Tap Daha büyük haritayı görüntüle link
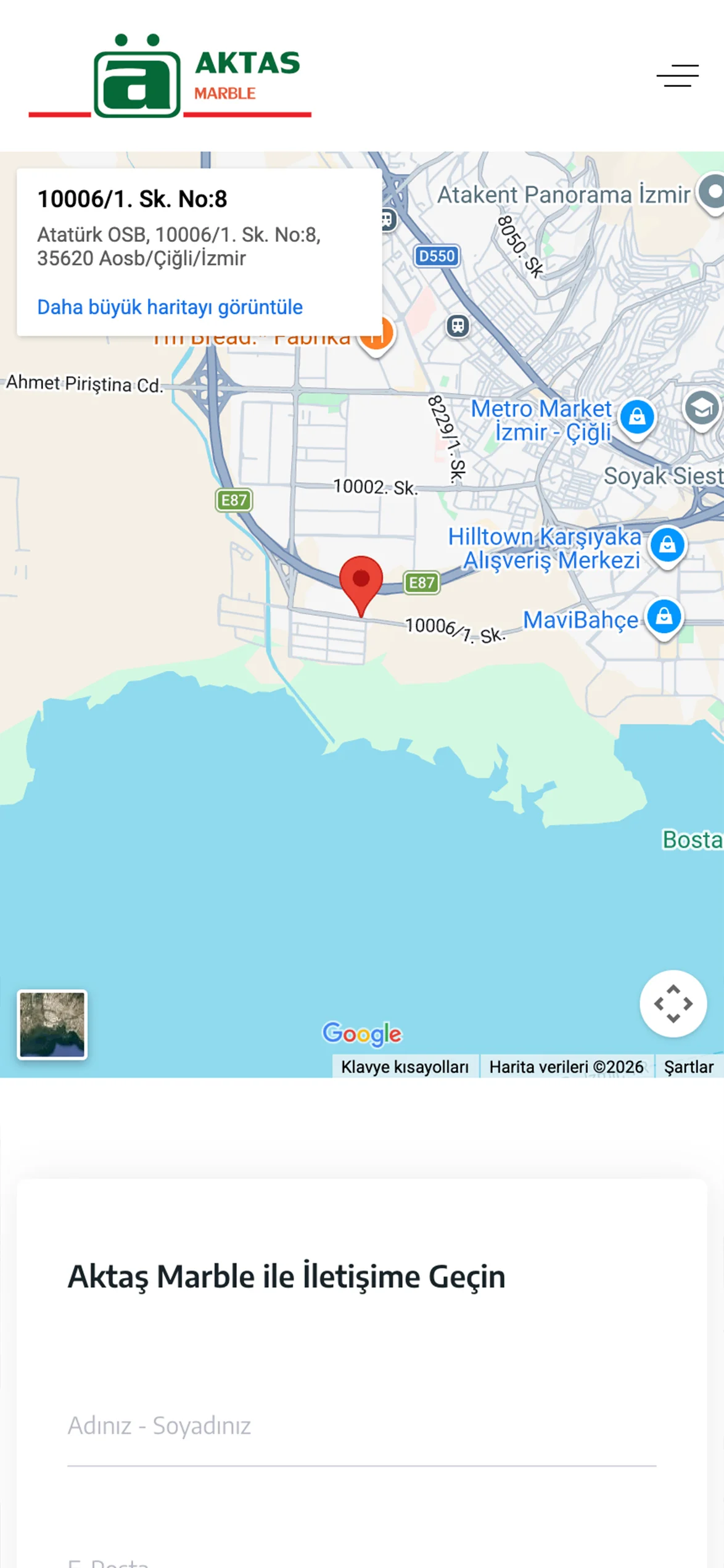This screenshot has height=1568, width=724. [x=170, y=307]
